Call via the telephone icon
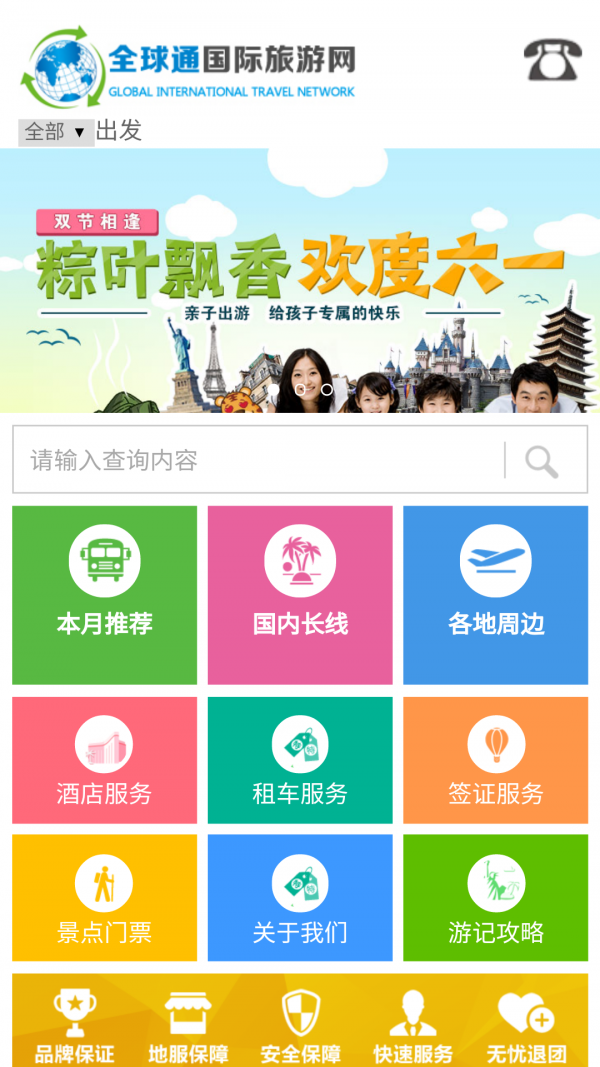Image resolution: width=600 pixels, height=1067 pixels. tap(552, 60)
